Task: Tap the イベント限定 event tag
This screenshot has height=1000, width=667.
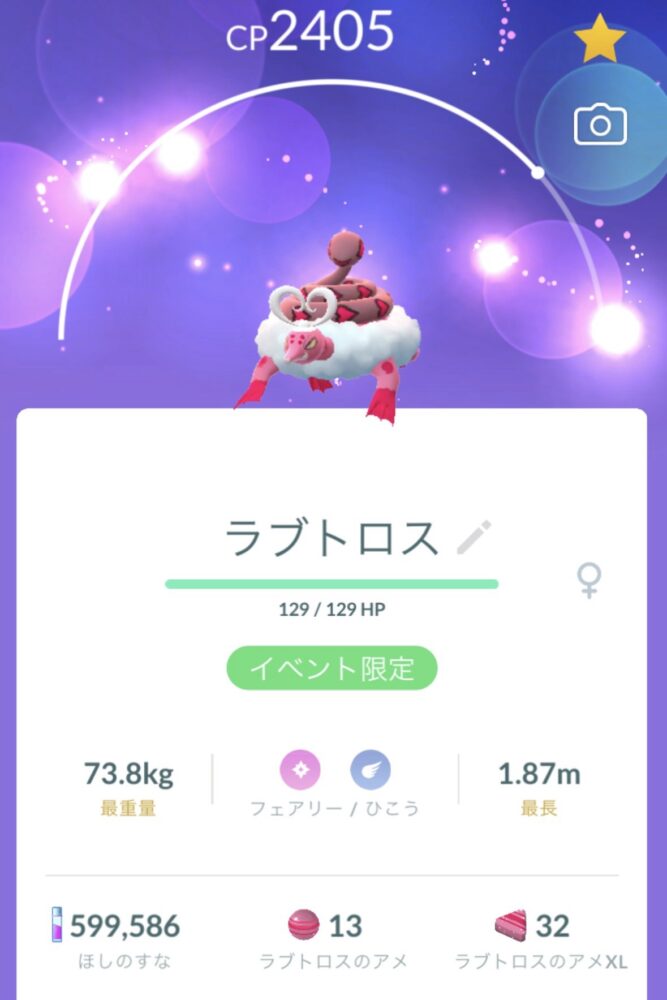Action: 332,667
